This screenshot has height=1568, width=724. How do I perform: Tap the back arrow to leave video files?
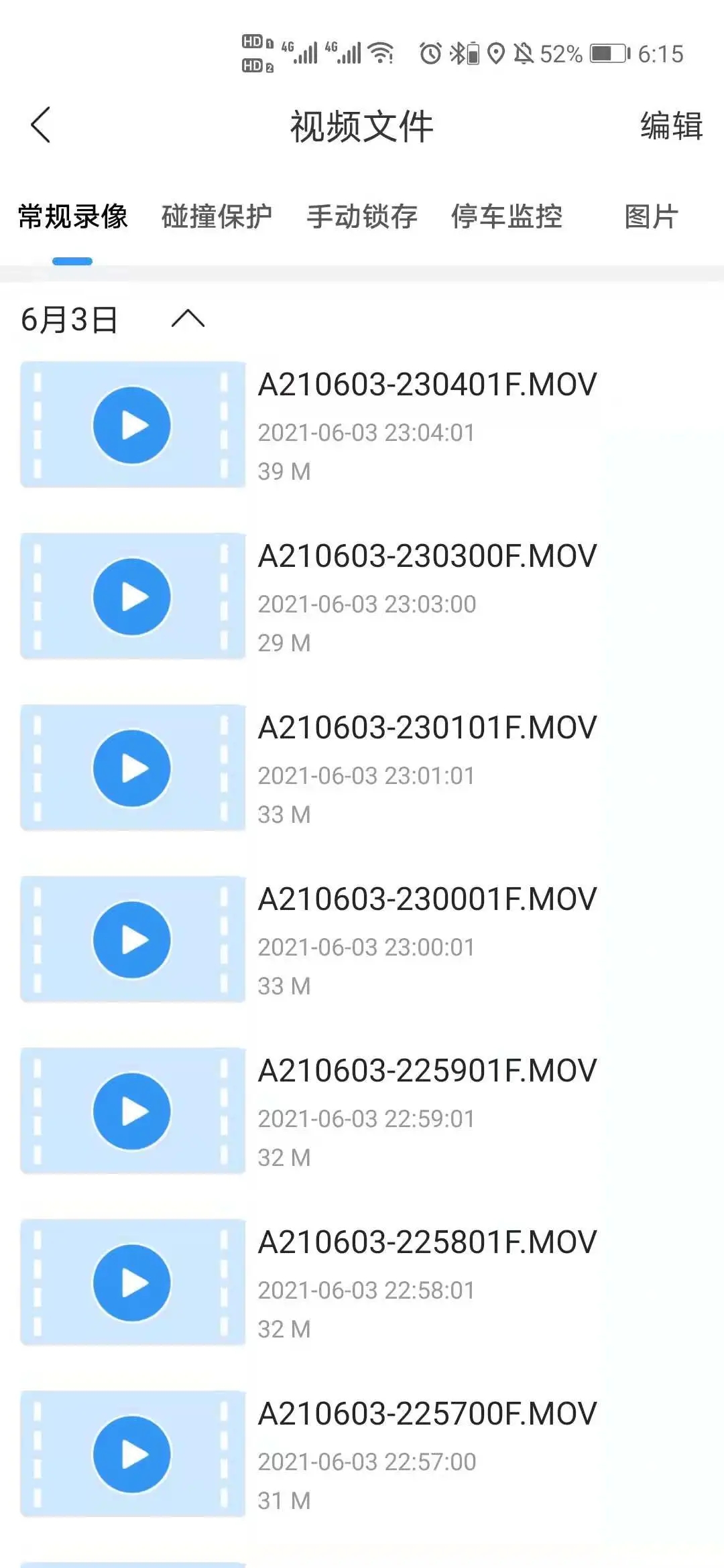point(40,125)
